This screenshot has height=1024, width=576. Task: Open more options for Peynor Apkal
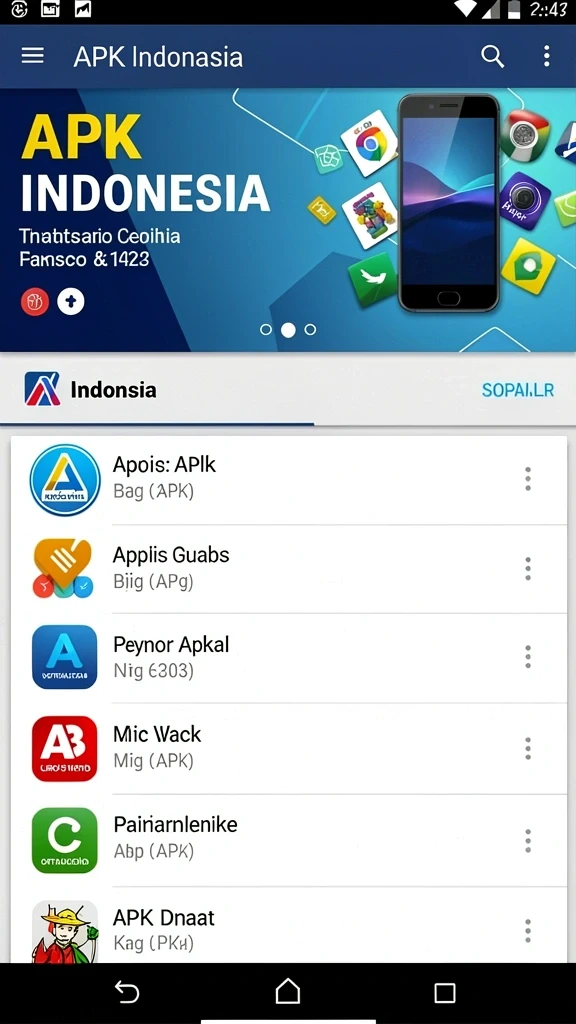(528, 656)
